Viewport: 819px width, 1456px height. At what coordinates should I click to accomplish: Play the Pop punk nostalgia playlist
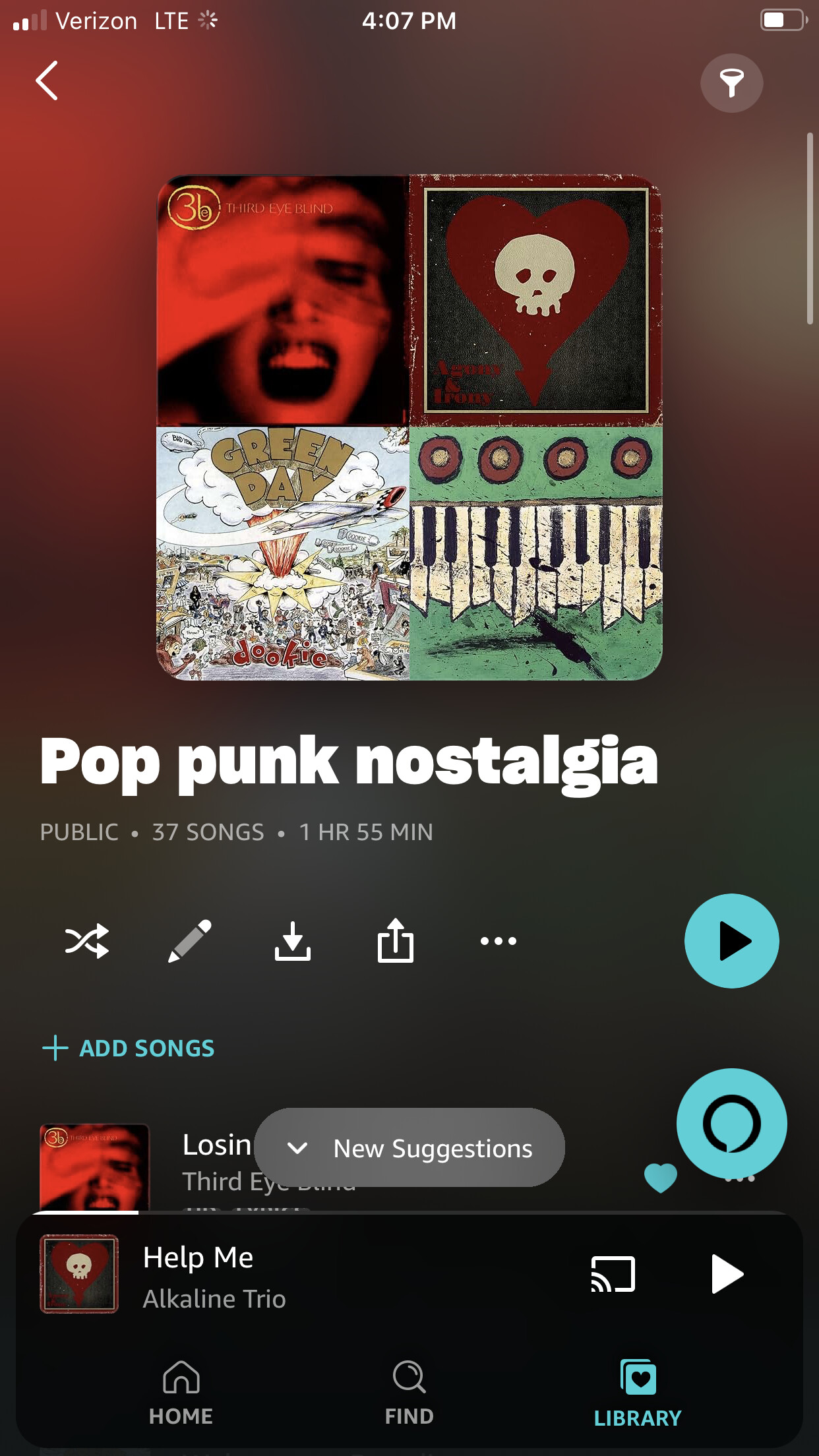[x=731, y=940]
